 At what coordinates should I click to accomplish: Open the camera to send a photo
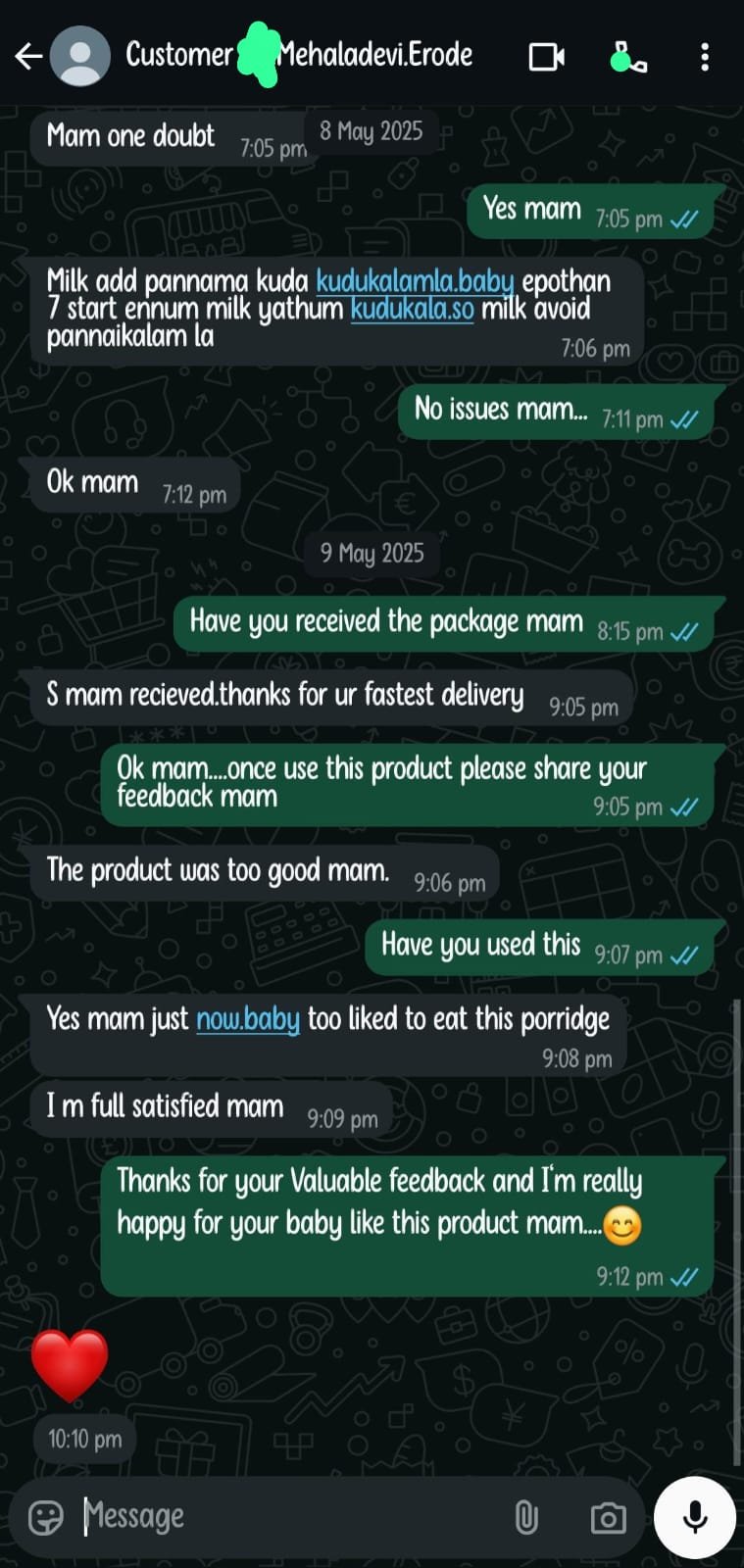pyautogui.click(x=608, y=1517)
